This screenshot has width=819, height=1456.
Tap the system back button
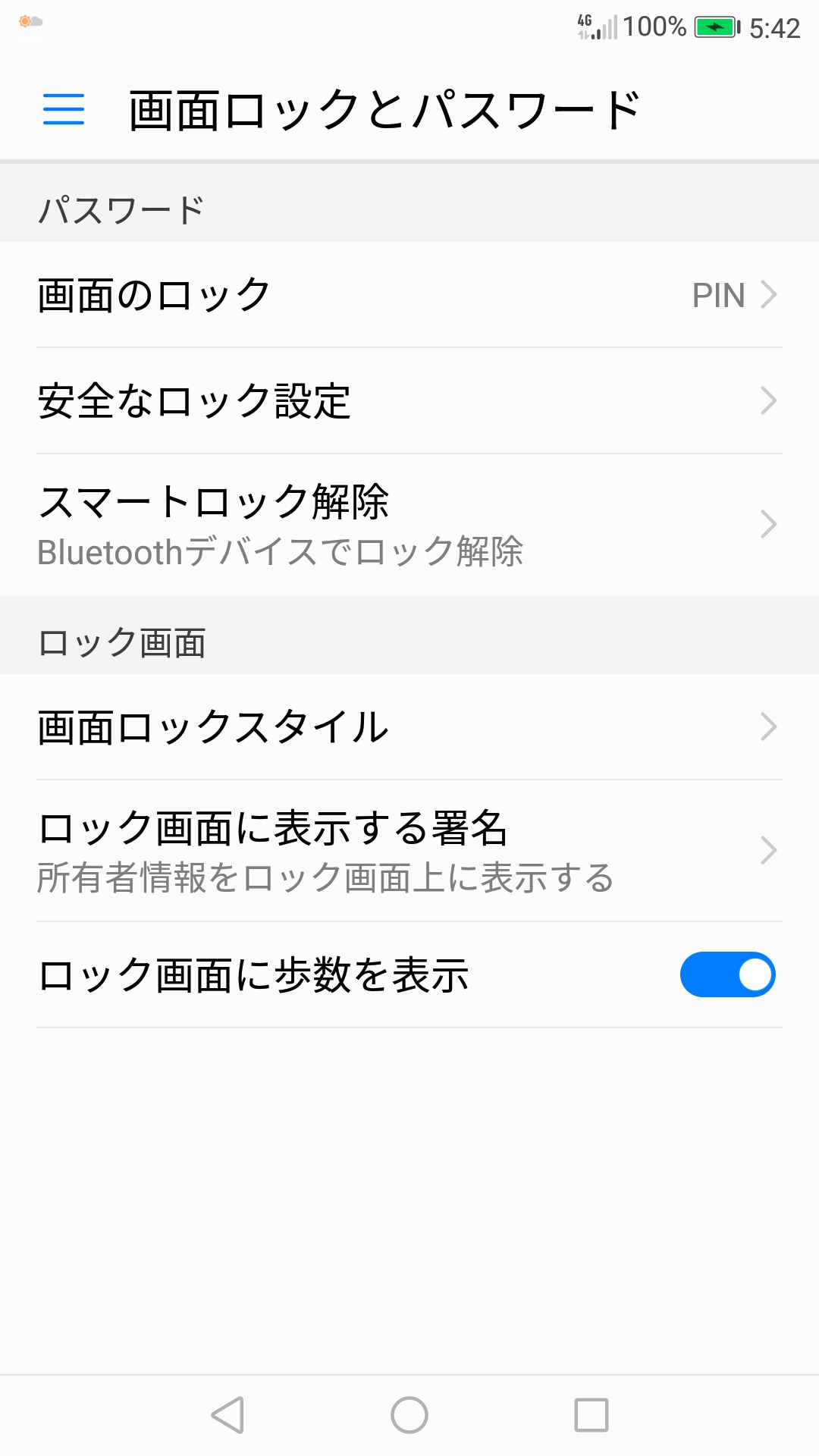pos(227,1415)
